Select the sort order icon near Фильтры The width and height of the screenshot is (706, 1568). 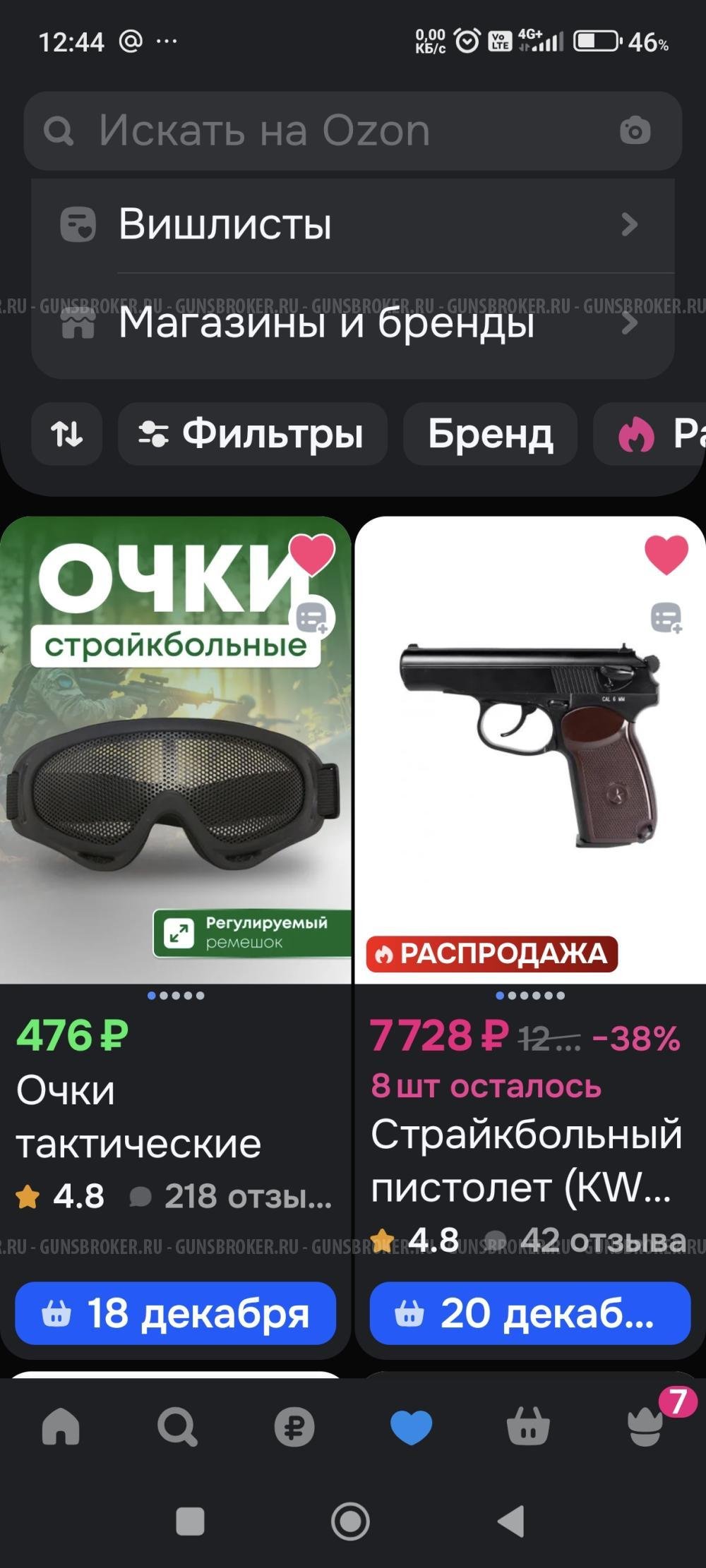[67, 435]
